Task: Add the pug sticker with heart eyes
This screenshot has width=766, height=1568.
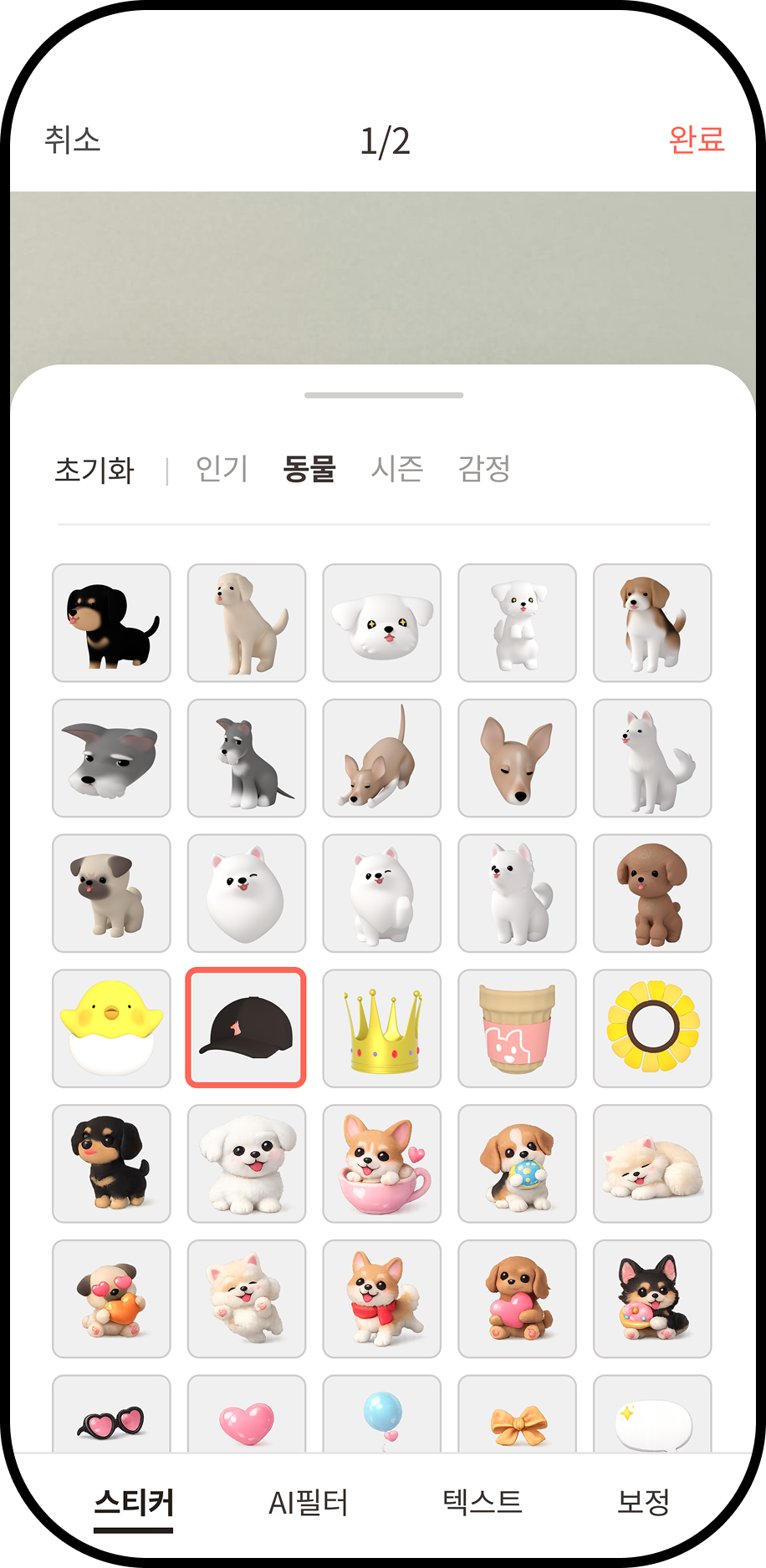Action: 111,1300
